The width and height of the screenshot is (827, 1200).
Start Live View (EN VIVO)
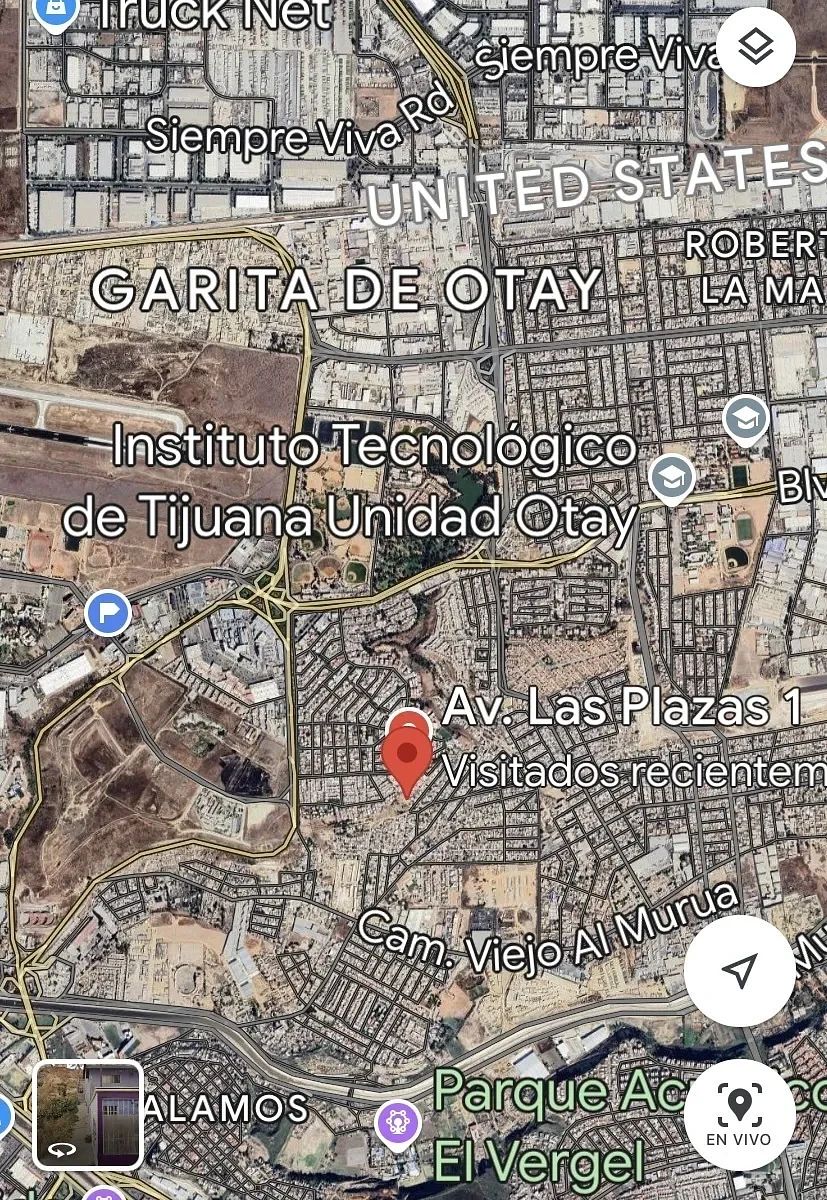(739, 1115)
